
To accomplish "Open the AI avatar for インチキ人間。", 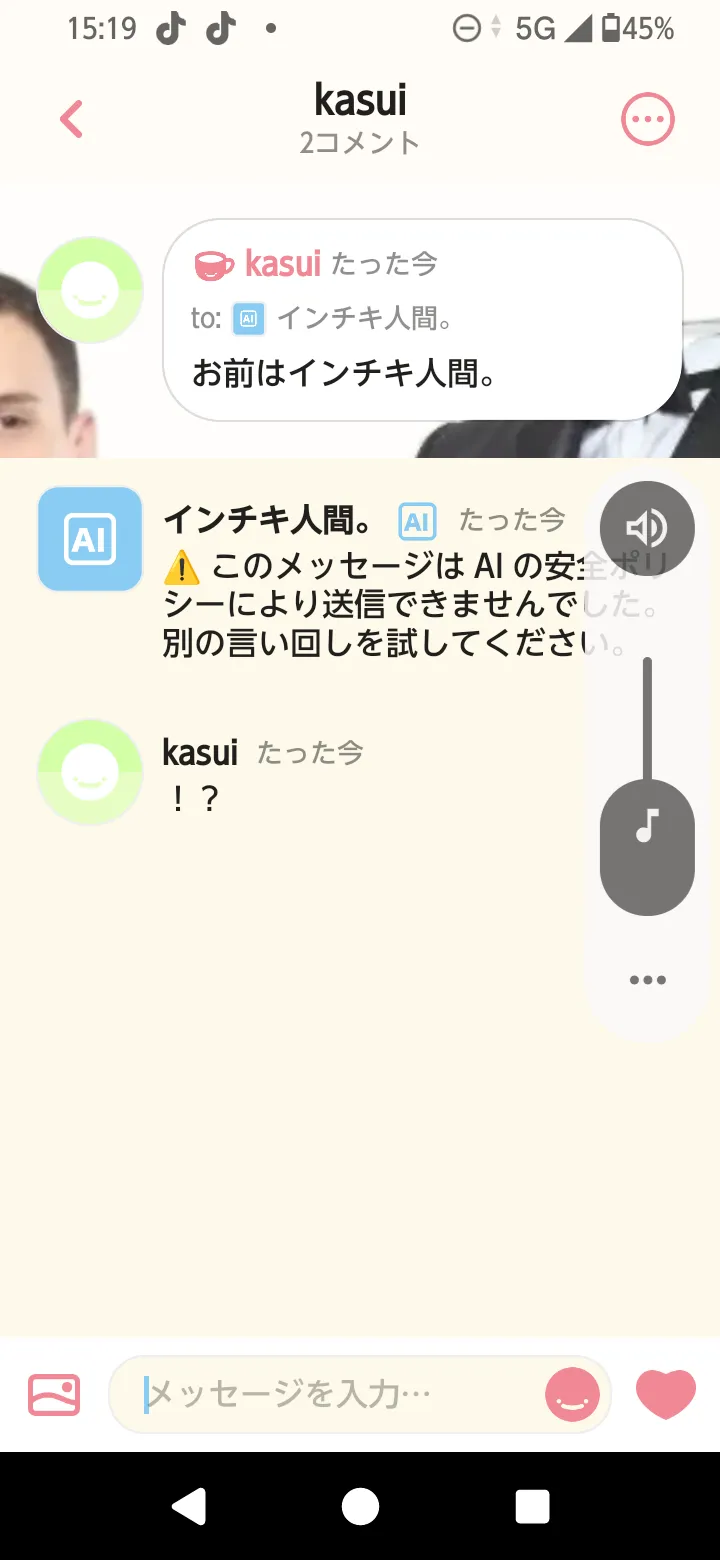I will coord(90,539).
